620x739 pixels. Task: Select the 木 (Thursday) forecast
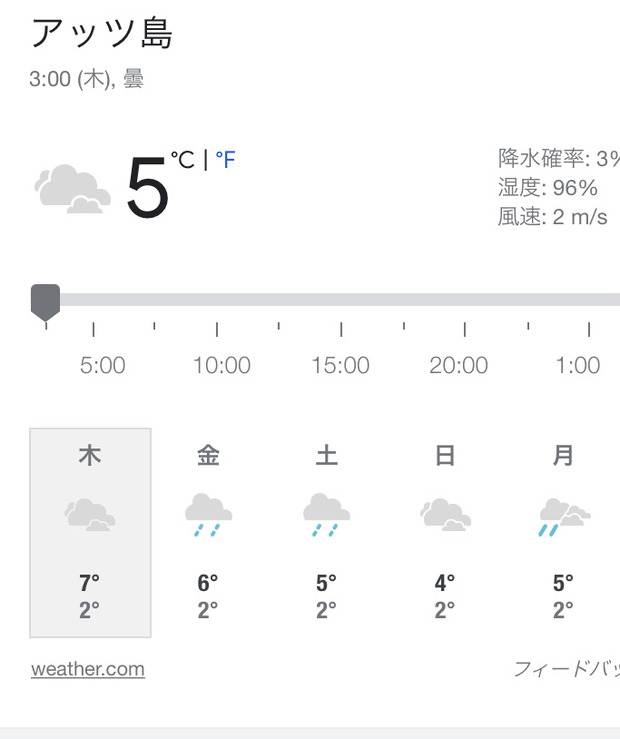point(90,532)
